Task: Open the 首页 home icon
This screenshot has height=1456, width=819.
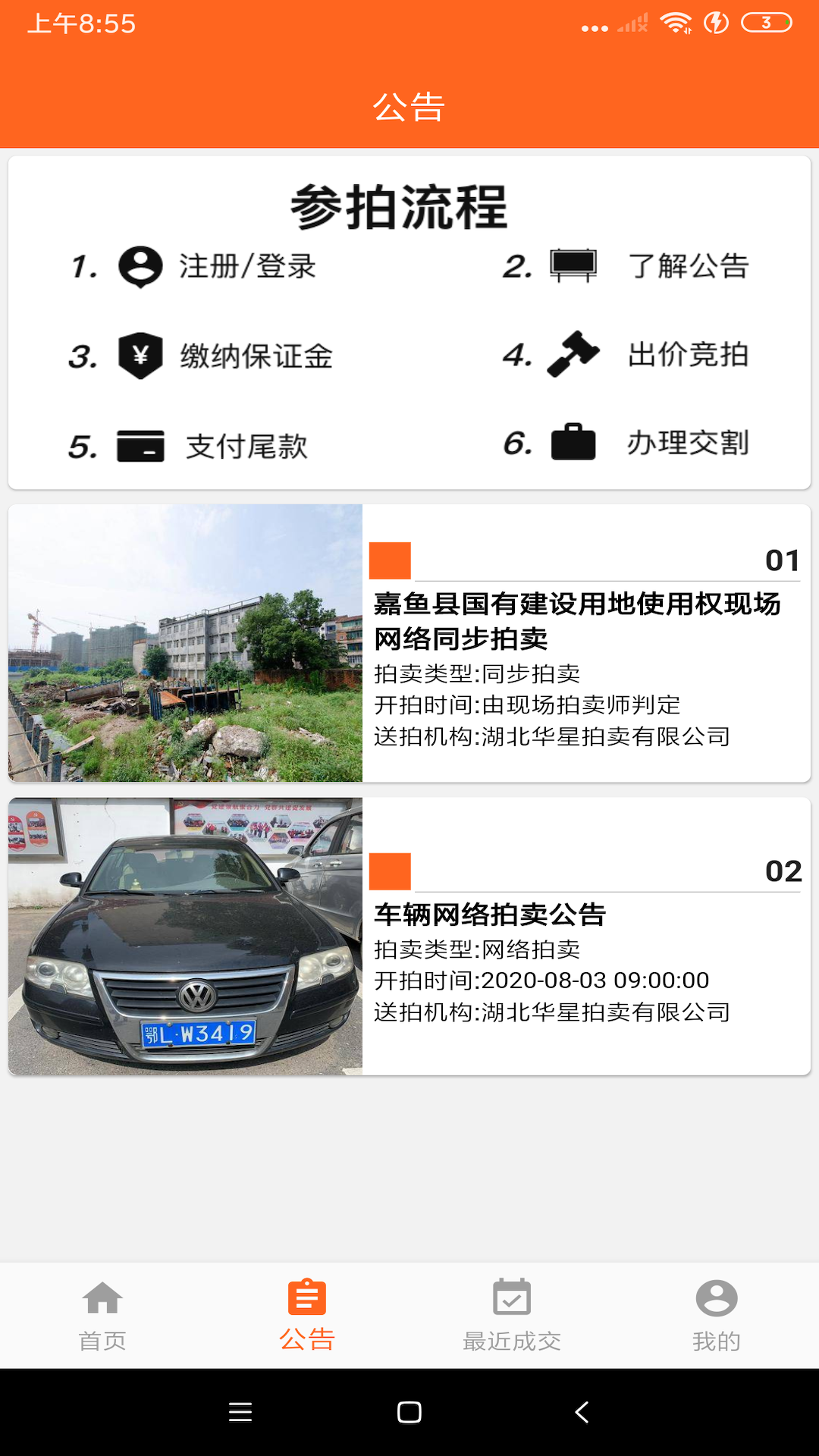Action: tap(102, 1298)
